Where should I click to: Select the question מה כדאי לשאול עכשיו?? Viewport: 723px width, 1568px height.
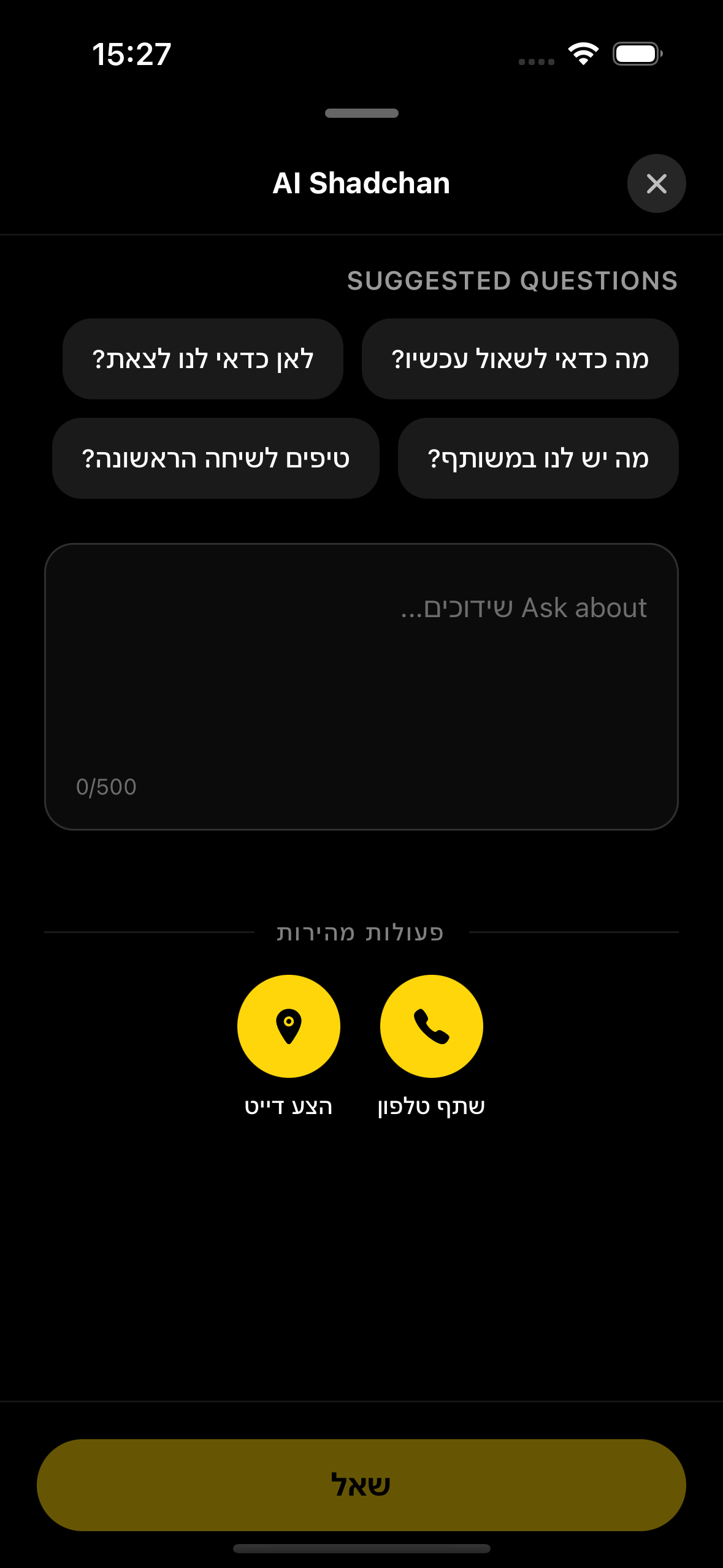(521, 359)
